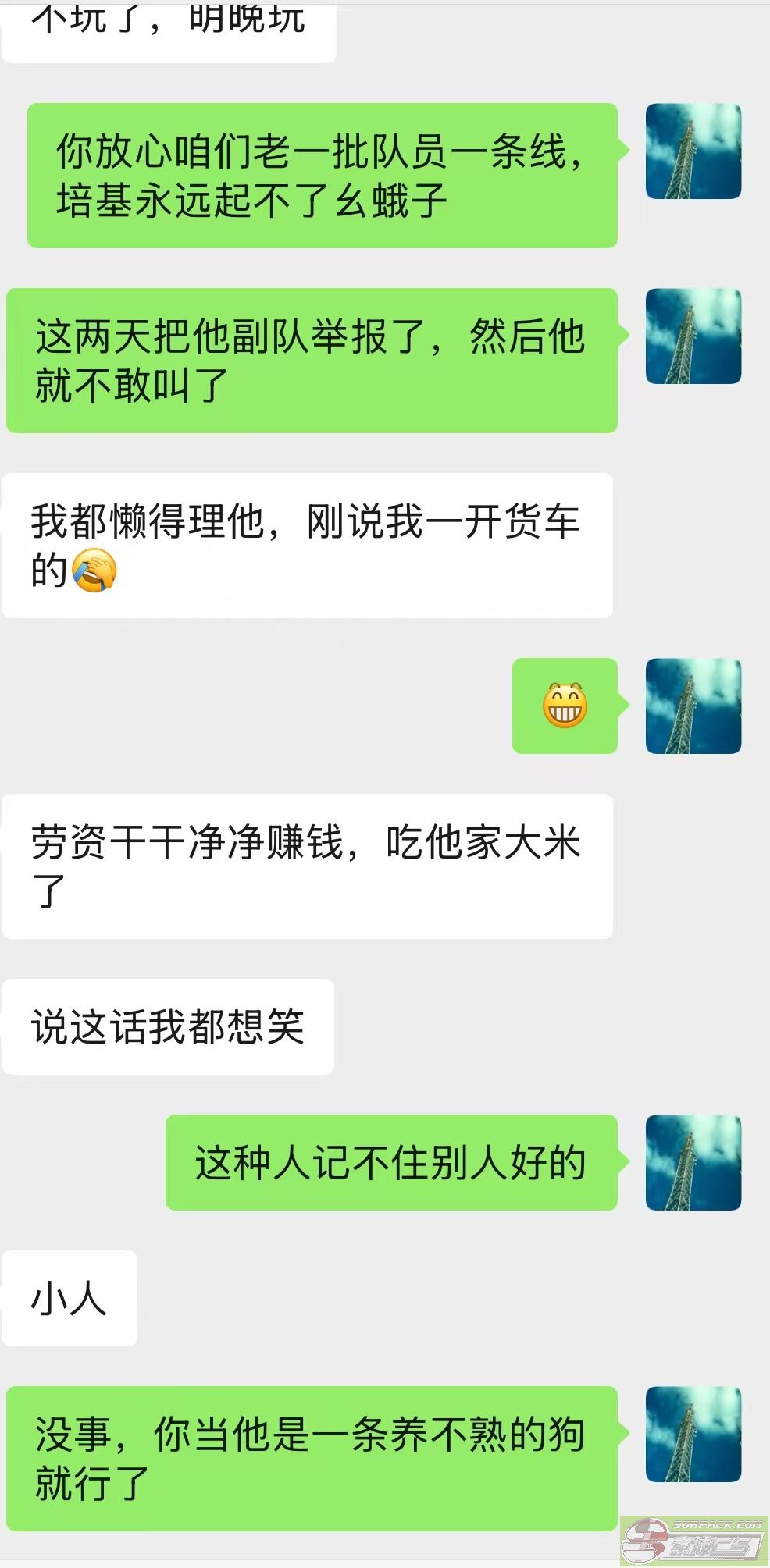The image size is (770, 1568).
Task: View profile from avatar beside the grinning emoji message
Action: [x=693, y=706]
